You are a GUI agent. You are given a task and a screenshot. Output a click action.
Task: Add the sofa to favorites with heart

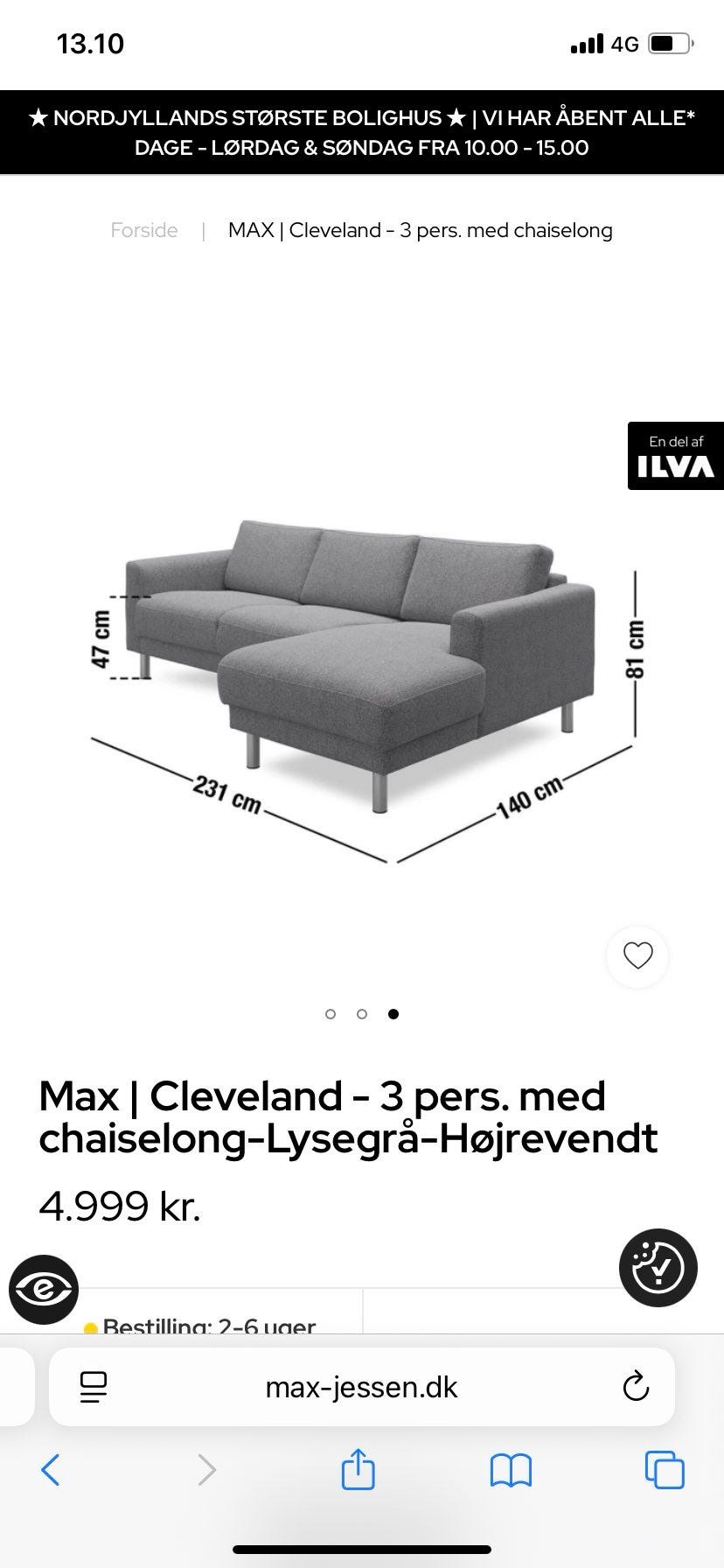637,956
